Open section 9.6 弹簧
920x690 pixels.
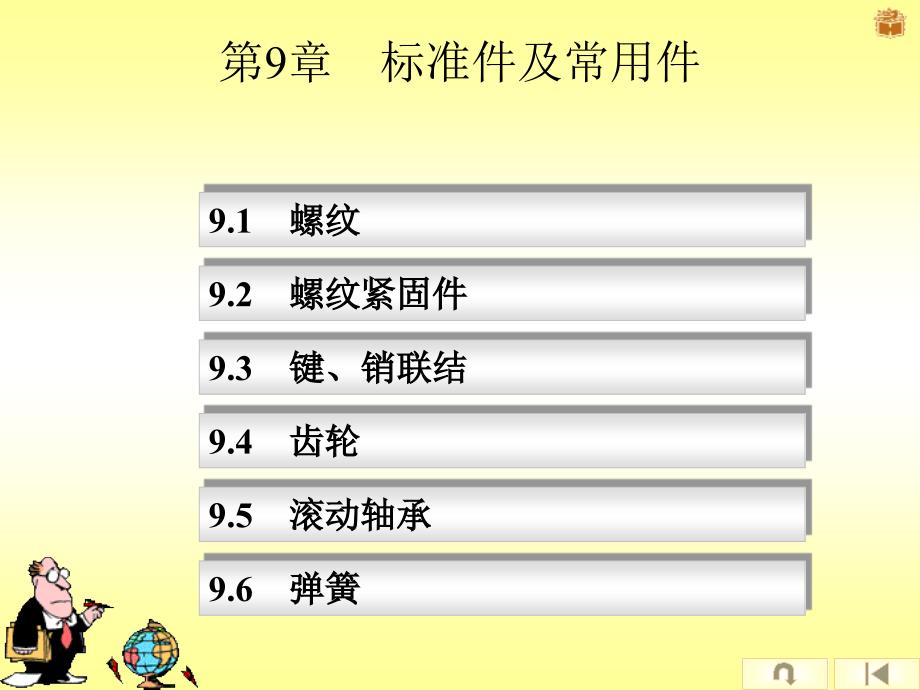(502, 589)
